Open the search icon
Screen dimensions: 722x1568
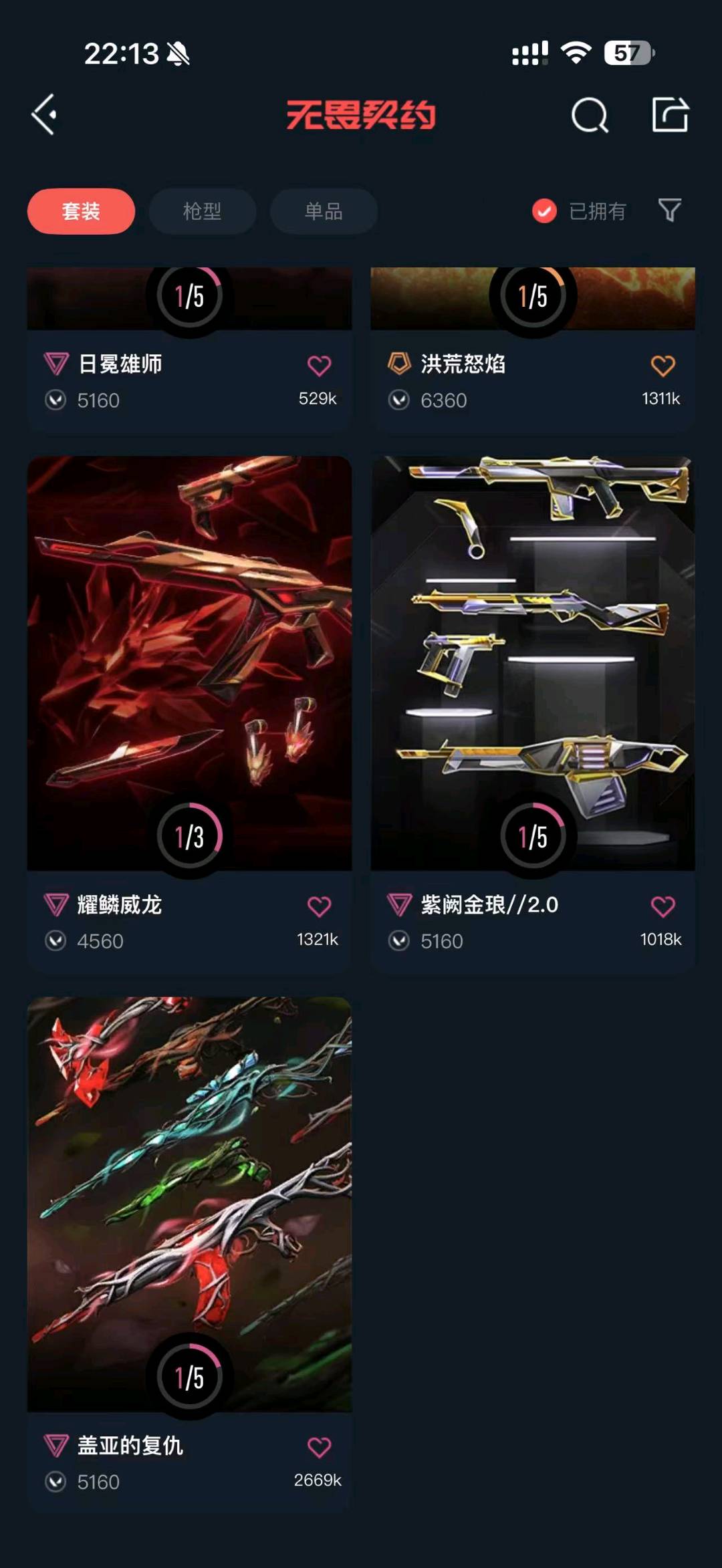coord(590,115)
